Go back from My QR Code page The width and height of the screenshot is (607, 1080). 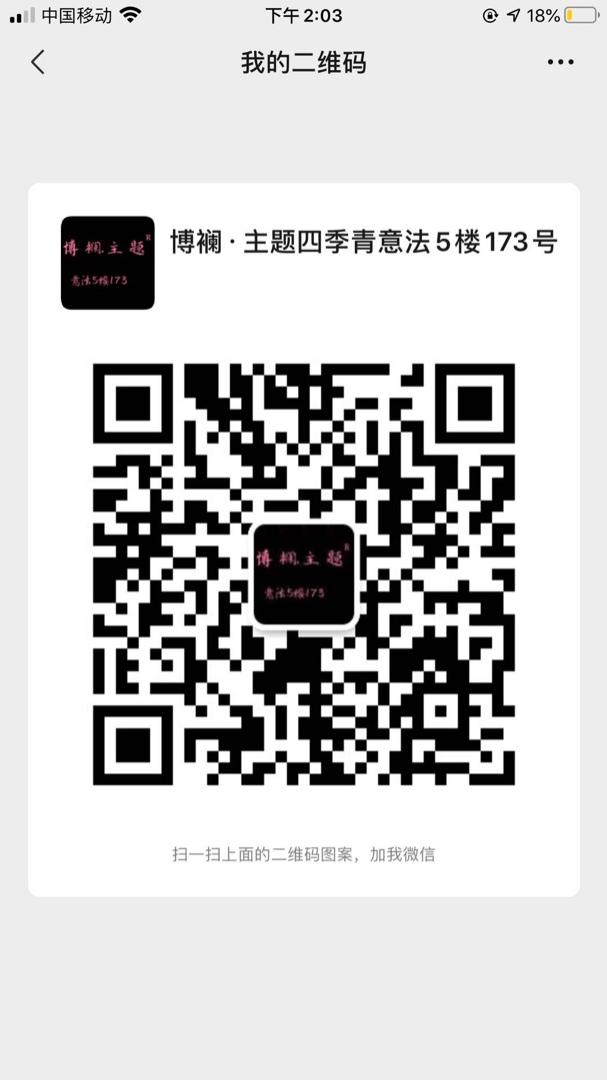point(38,63)
